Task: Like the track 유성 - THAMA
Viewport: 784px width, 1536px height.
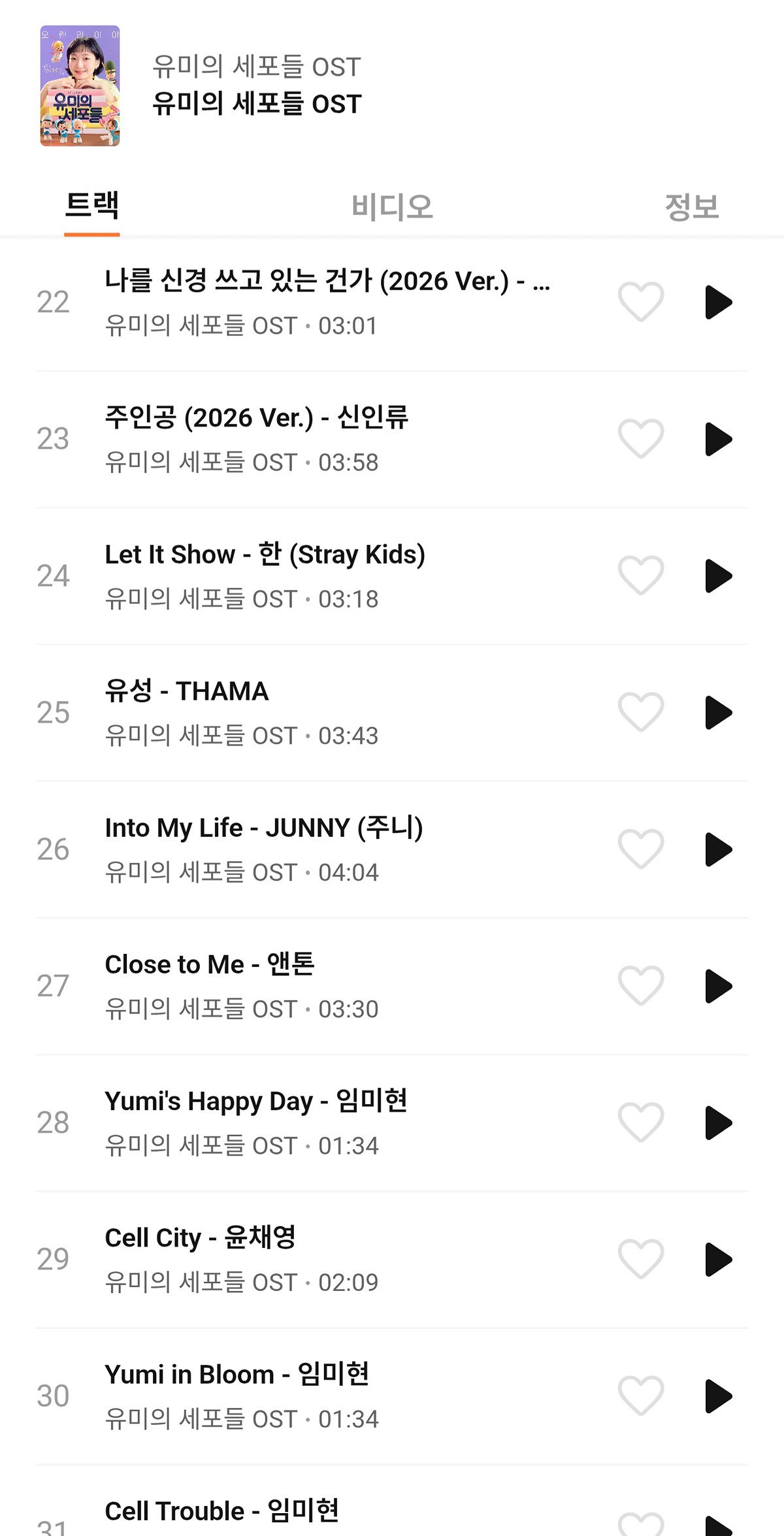Action: pos(641,712)
